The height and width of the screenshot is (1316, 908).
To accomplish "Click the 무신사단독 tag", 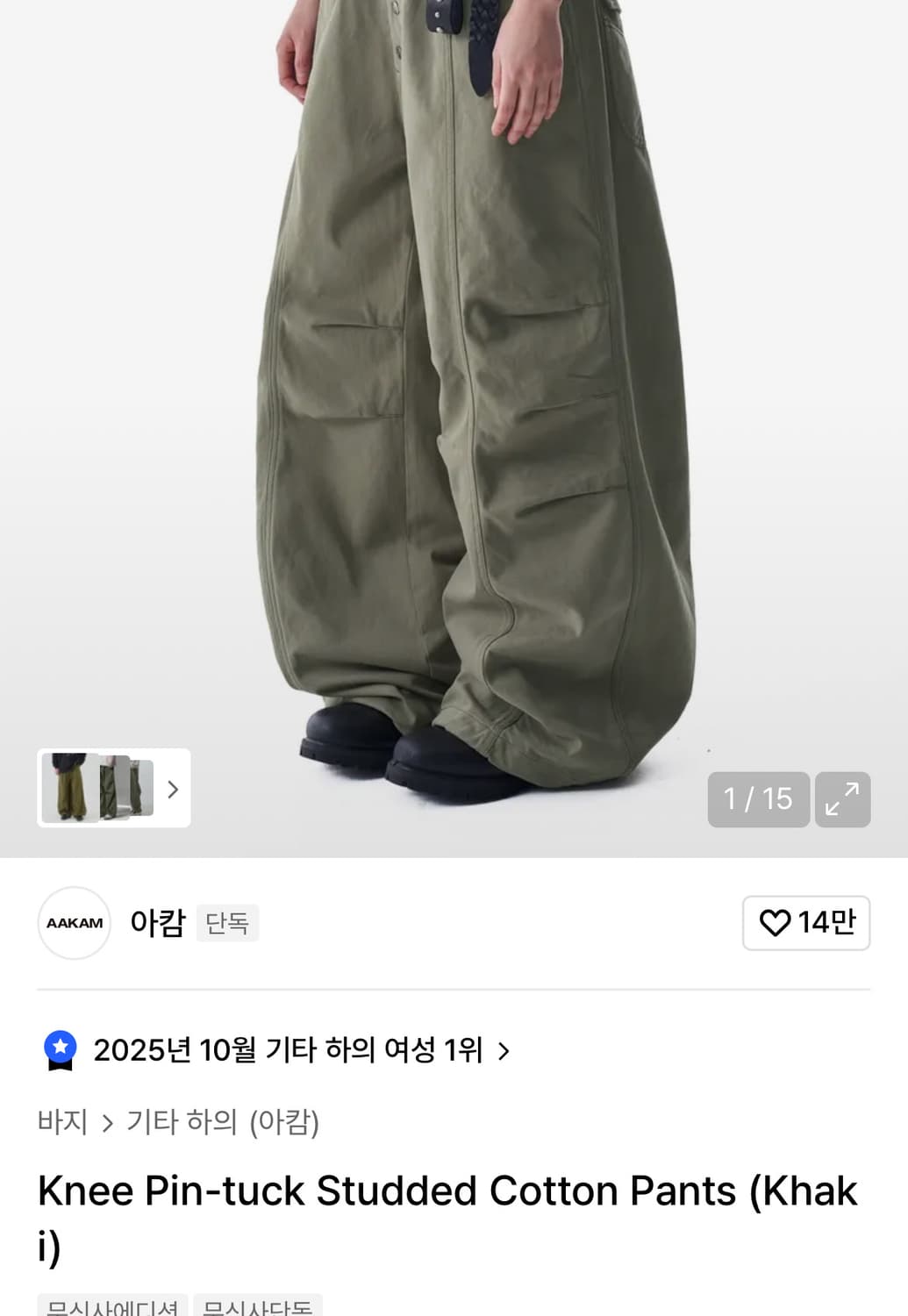I will 259,1308.
